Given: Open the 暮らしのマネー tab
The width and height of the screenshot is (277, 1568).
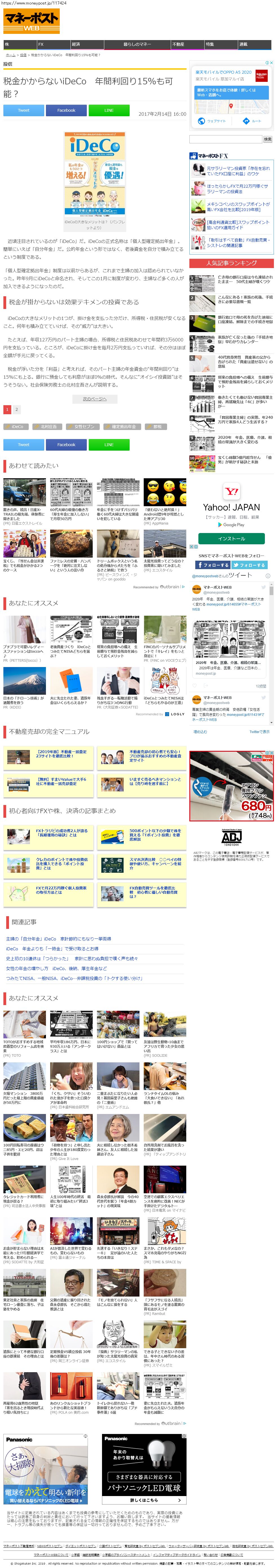Looking at the screenshot, I should [x=137, y=44].
